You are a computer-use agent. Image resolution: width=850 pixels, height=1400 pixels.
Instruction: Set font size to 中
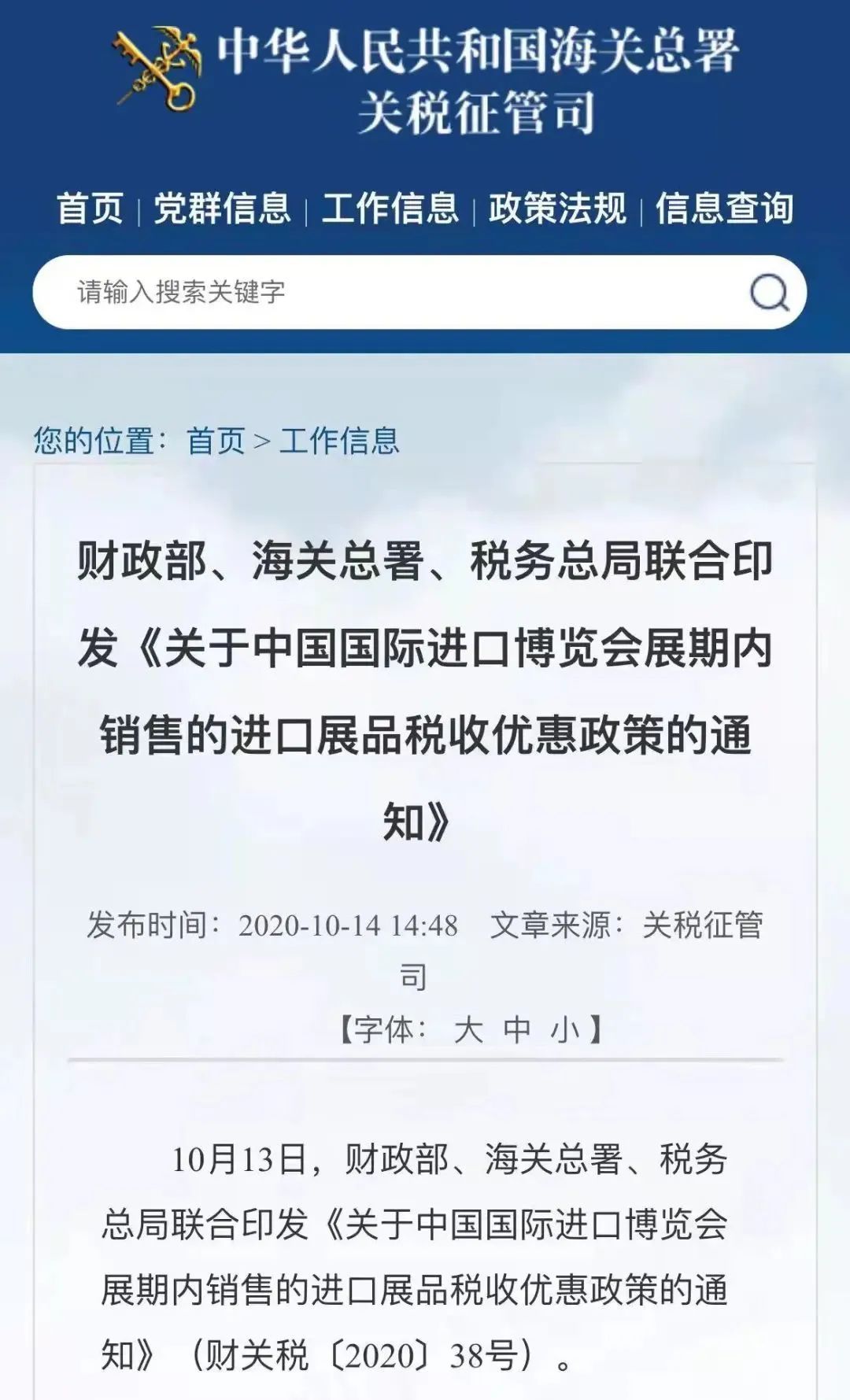pos(517,1029)
